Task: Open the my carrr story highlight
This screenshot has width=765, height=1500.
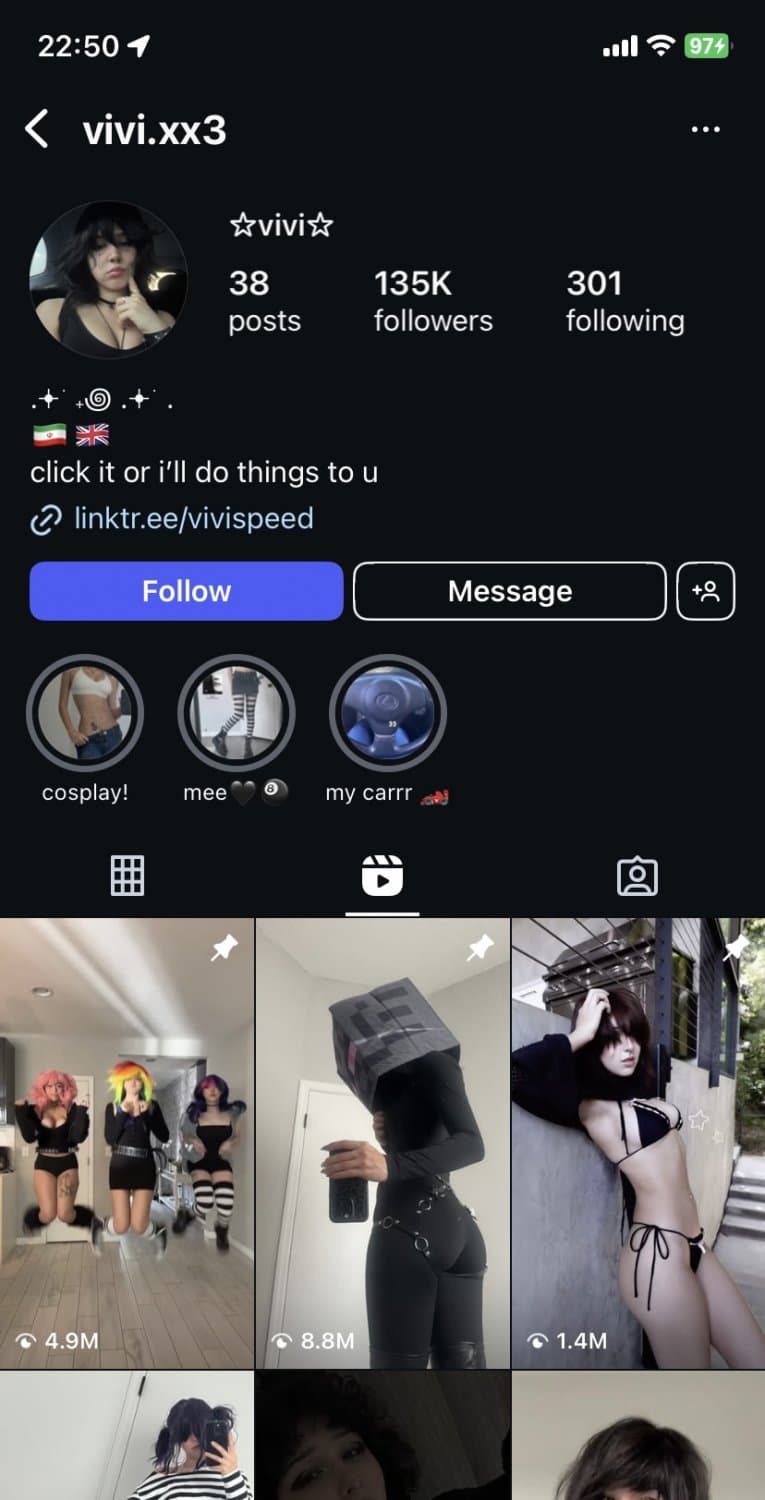Action: click(x=387, y=714)
